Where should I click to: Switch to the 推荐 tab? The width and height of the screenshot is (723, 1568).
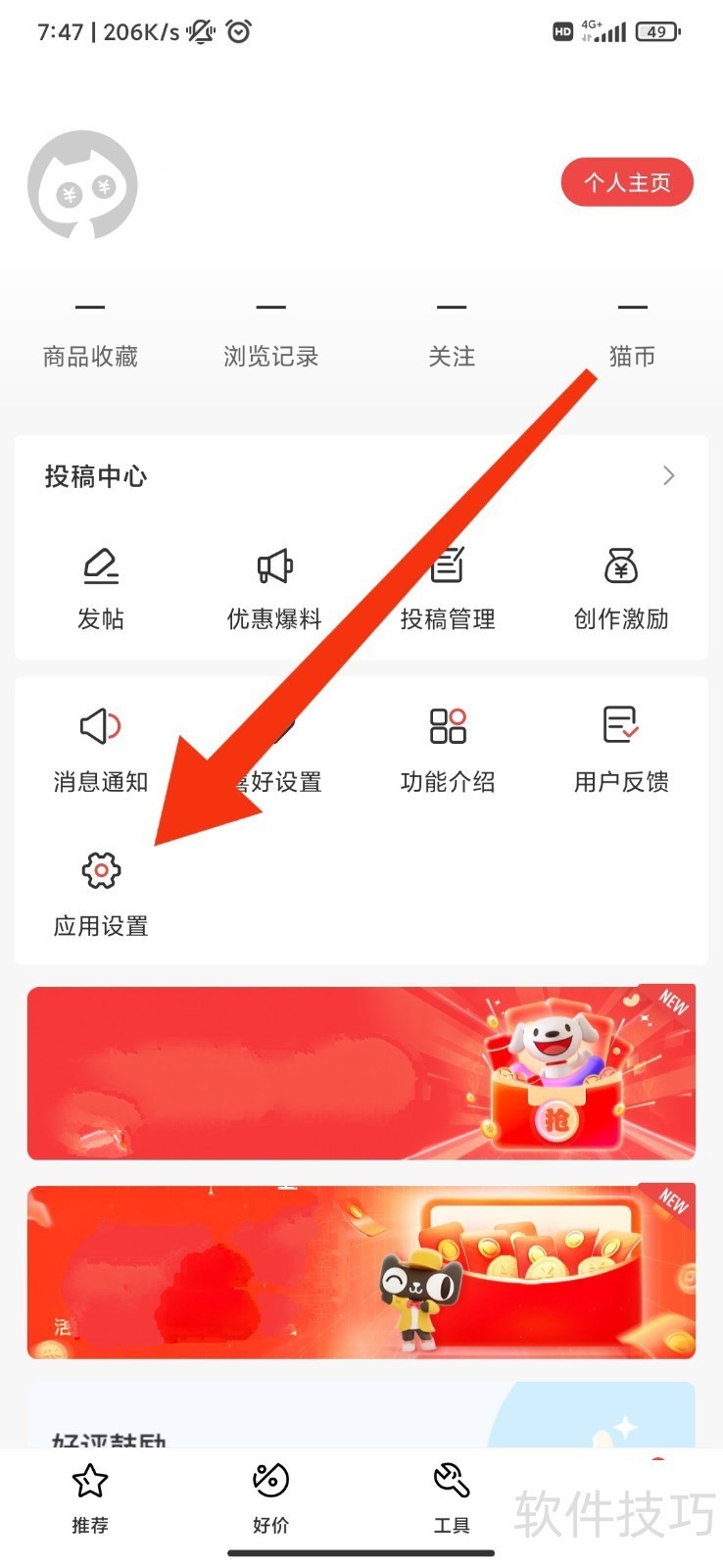[x=90, y=1497]
